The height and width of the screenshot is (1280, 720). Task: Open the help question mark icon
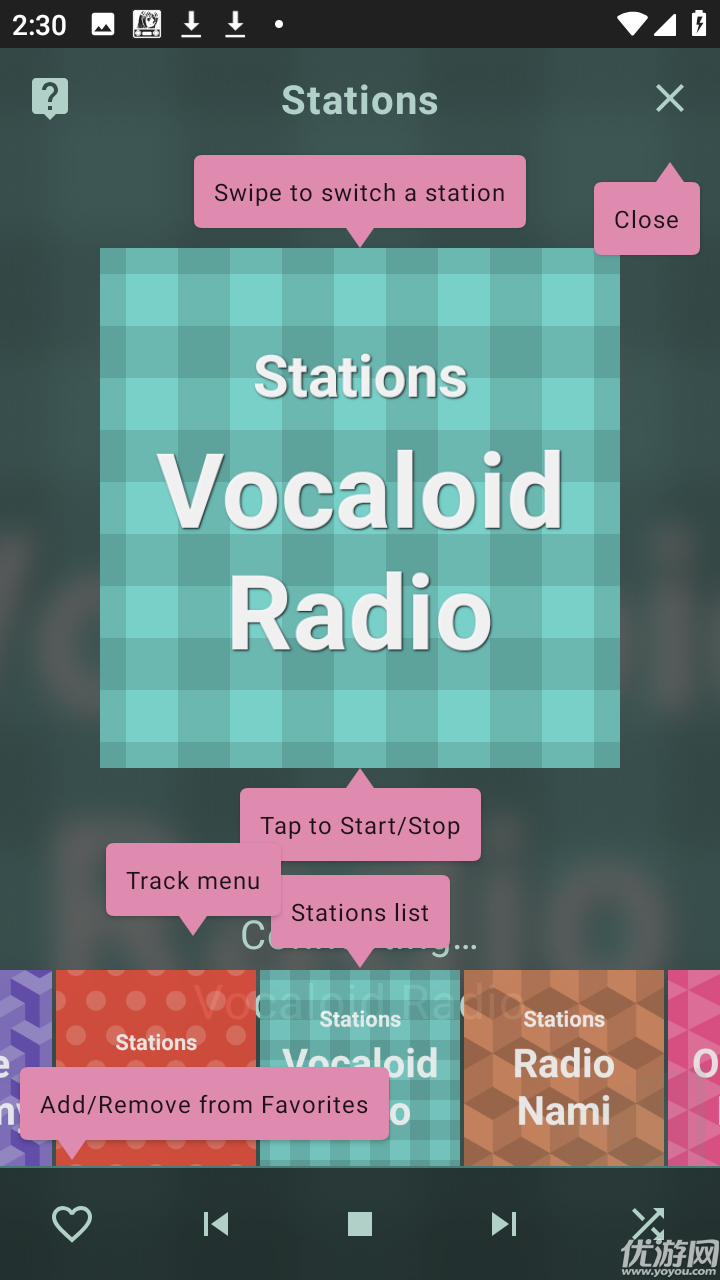[50, 98]
